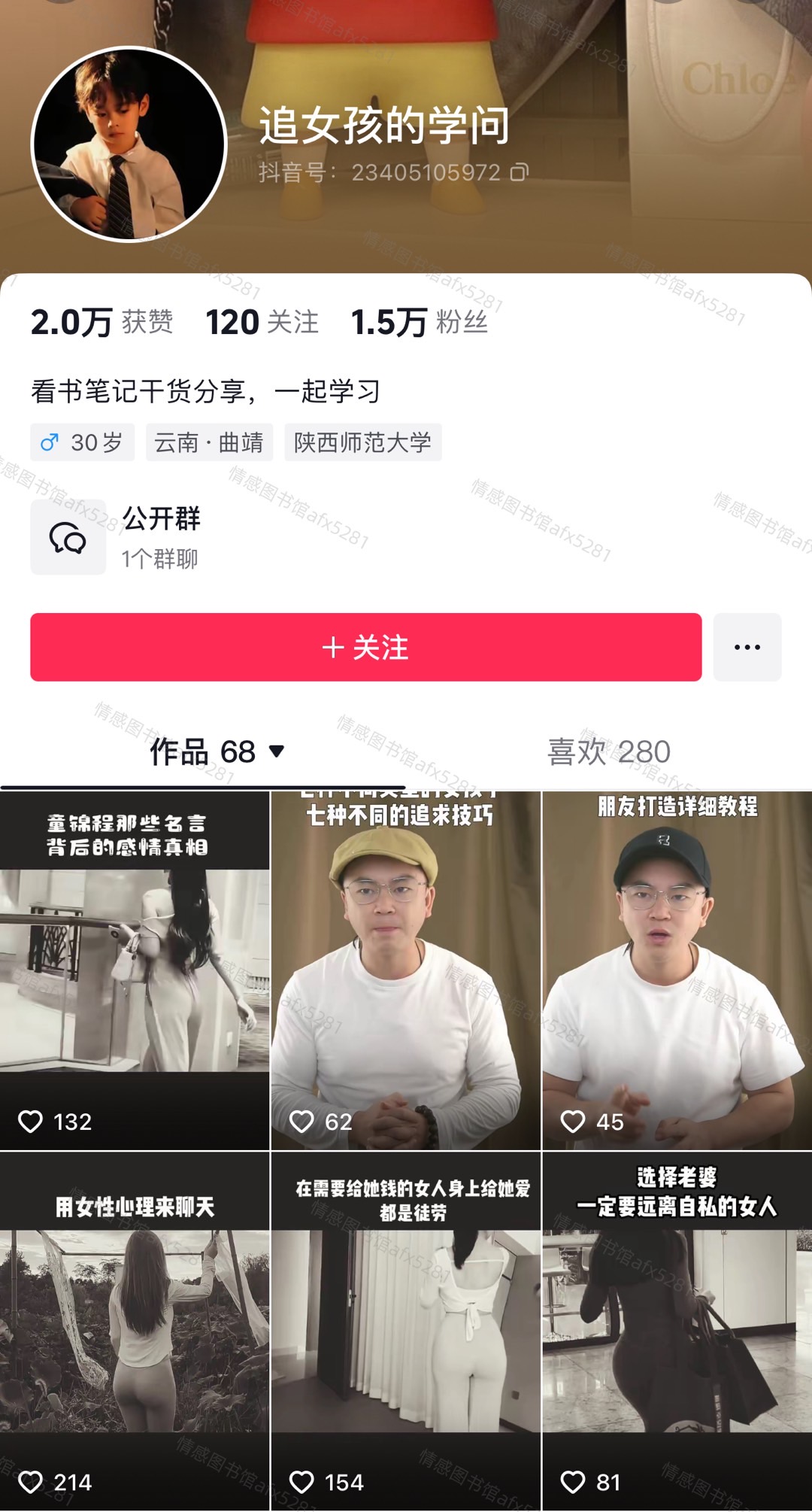
Task: Copy the Douyin ID number
Action: point(520,172)
